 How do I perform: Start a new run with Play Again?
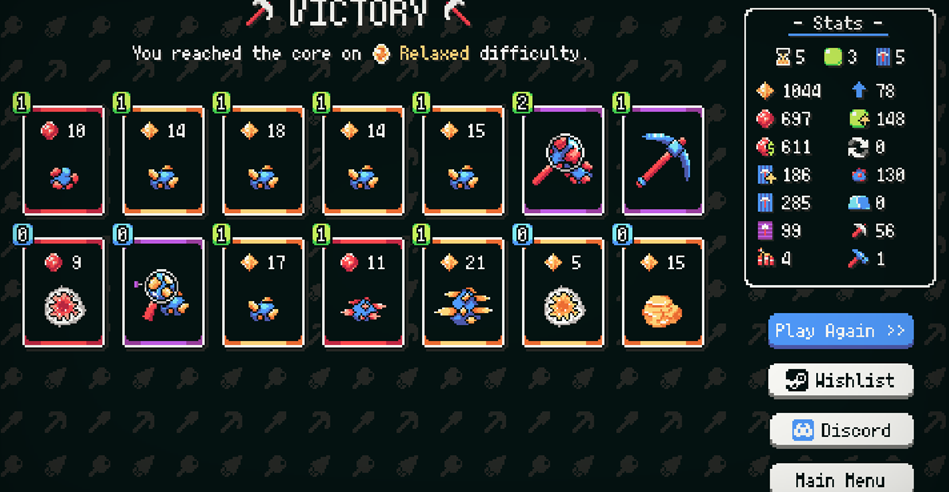(x=840, y=331)
